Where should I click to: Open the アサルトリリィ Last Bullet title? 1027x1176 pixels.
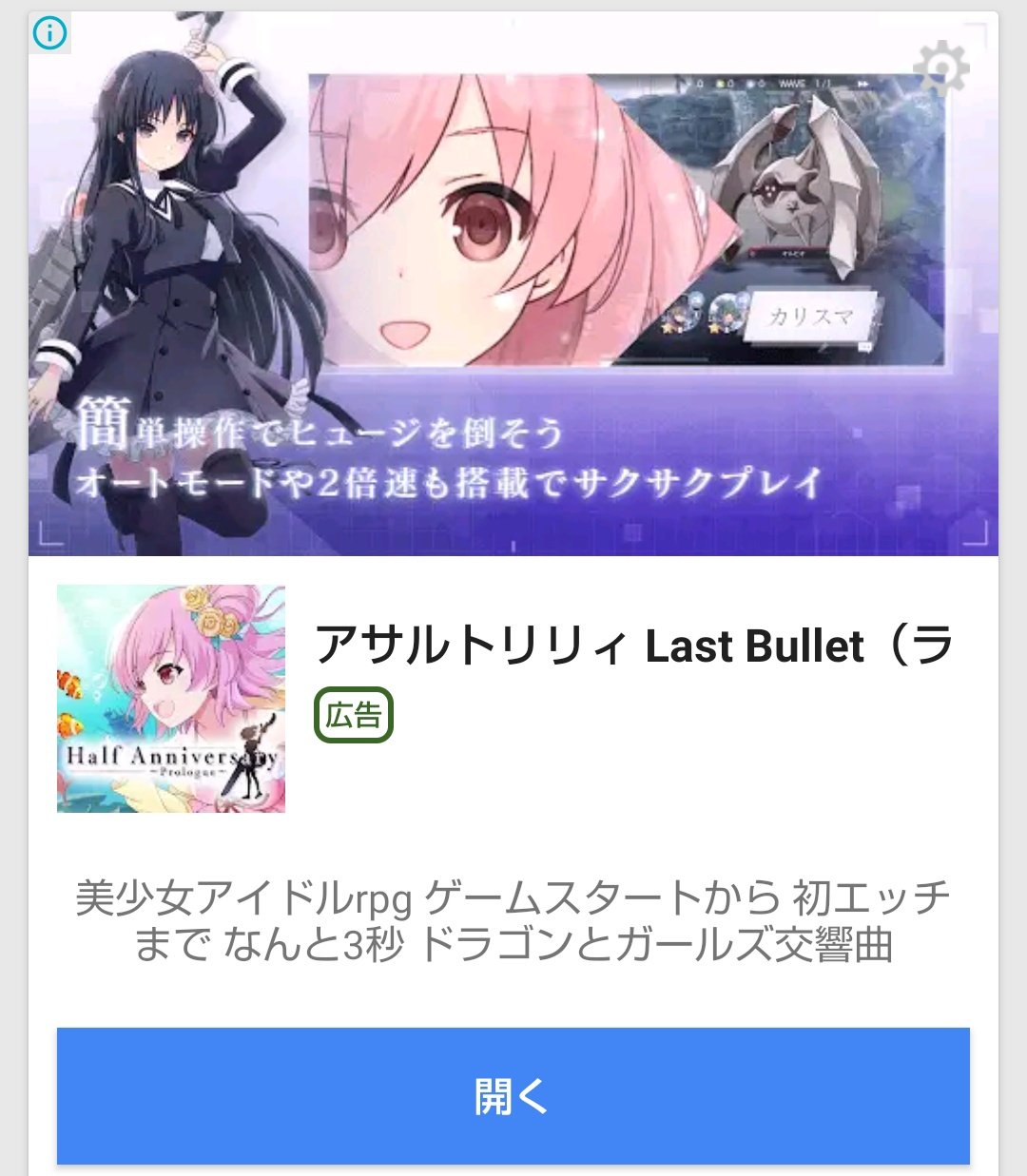(633, 646)
